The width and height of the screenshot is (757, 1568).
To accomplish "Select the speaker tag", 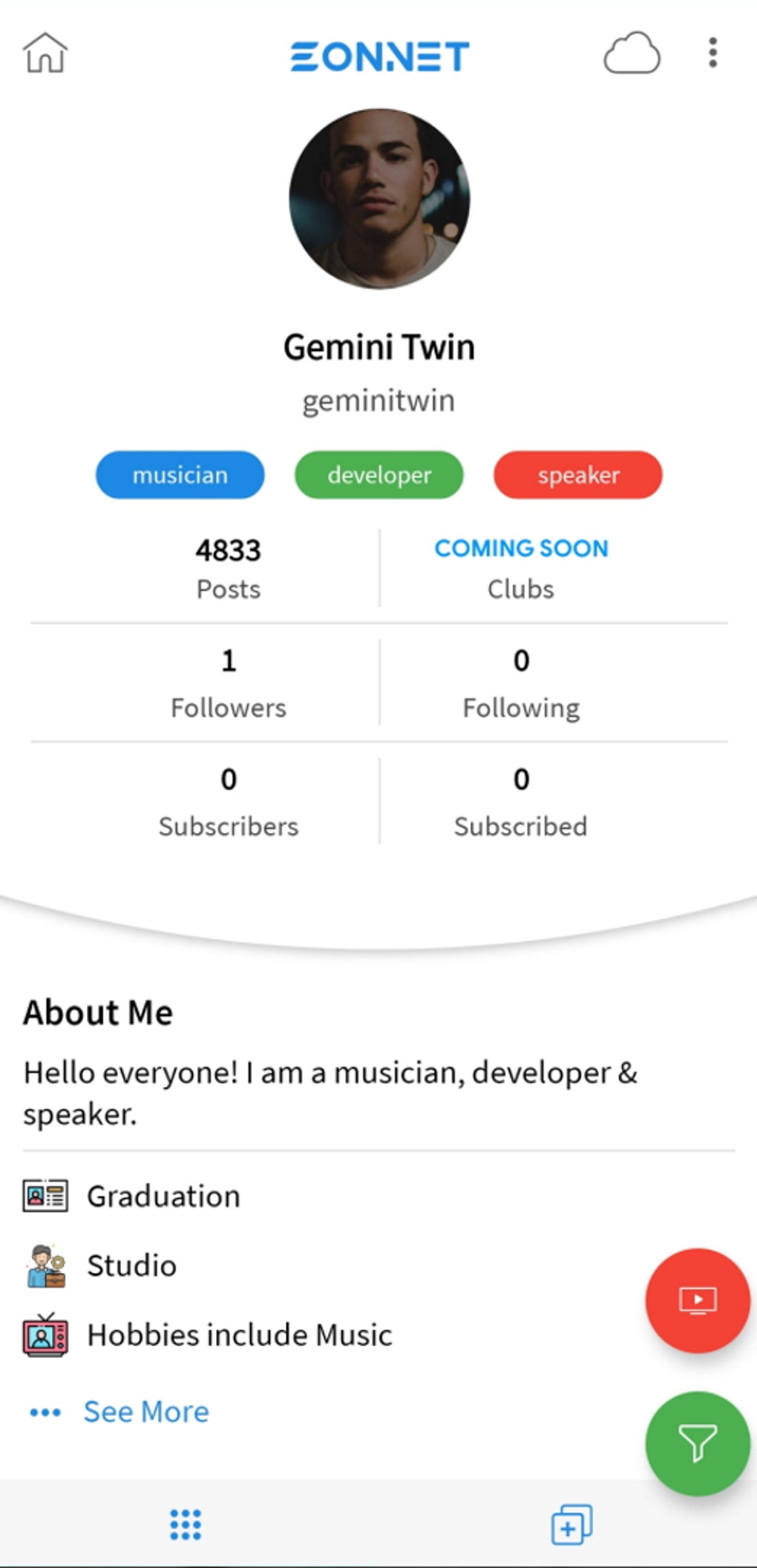I will tap(579, 475).
